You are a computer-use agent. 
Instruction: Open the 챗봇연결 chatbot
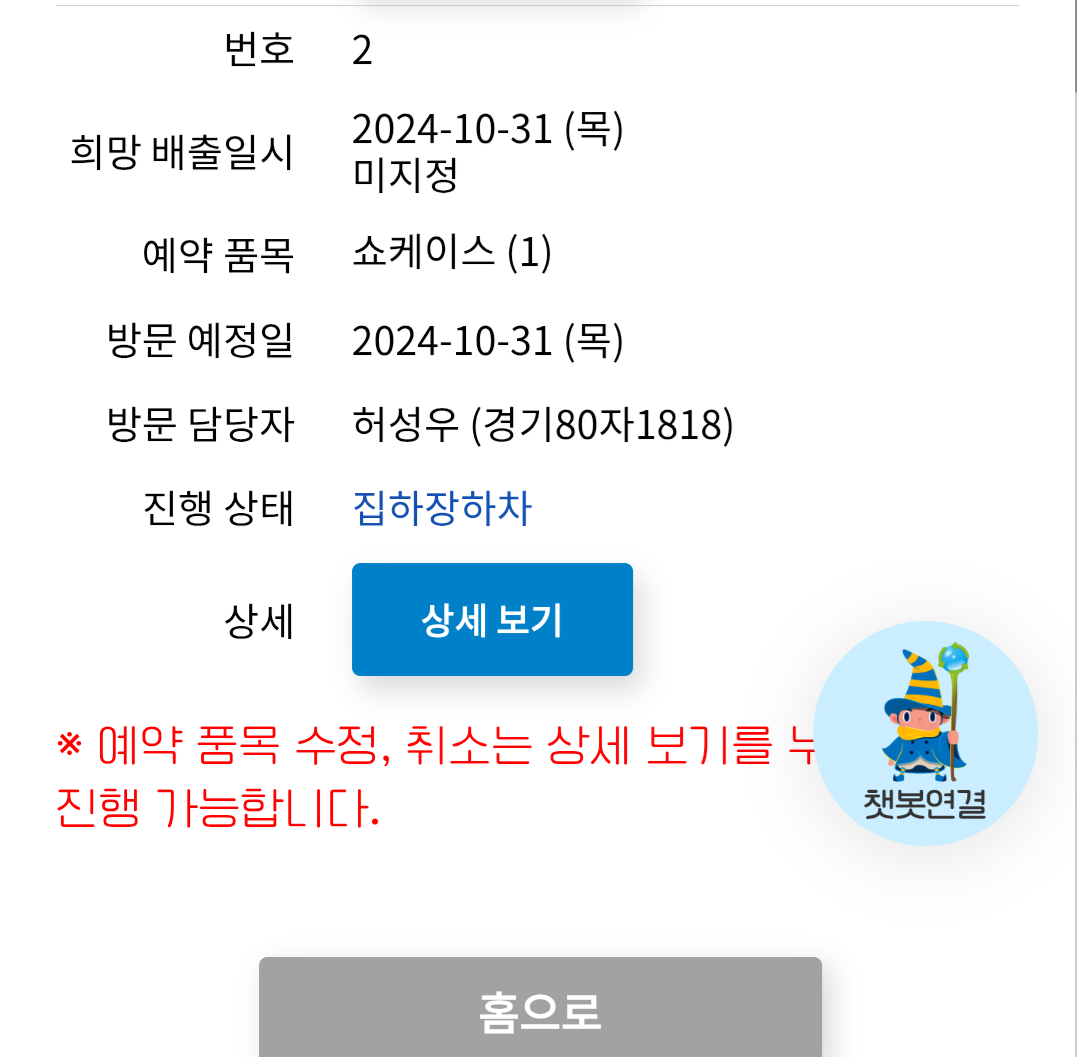pos(925,733)
